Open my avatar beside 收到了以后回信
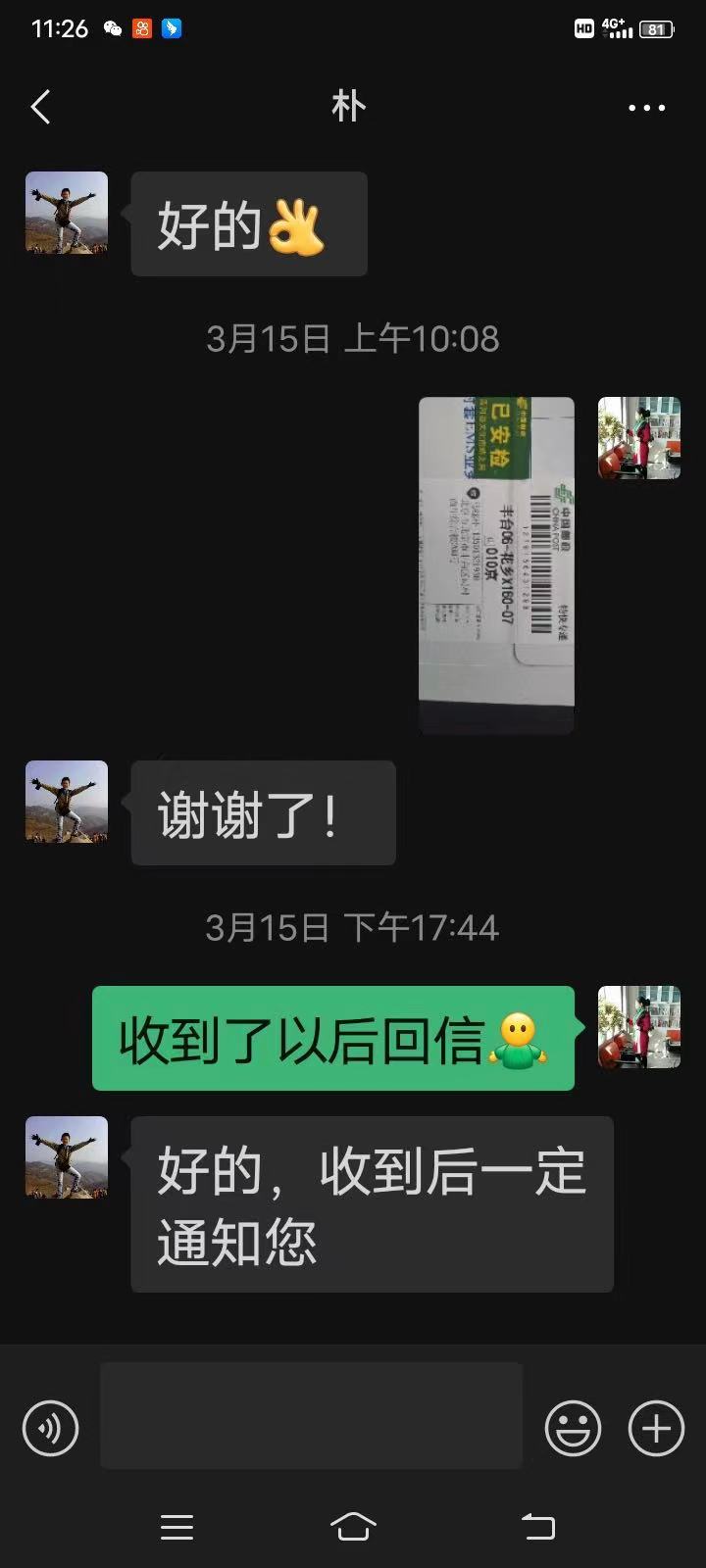 639,1027
